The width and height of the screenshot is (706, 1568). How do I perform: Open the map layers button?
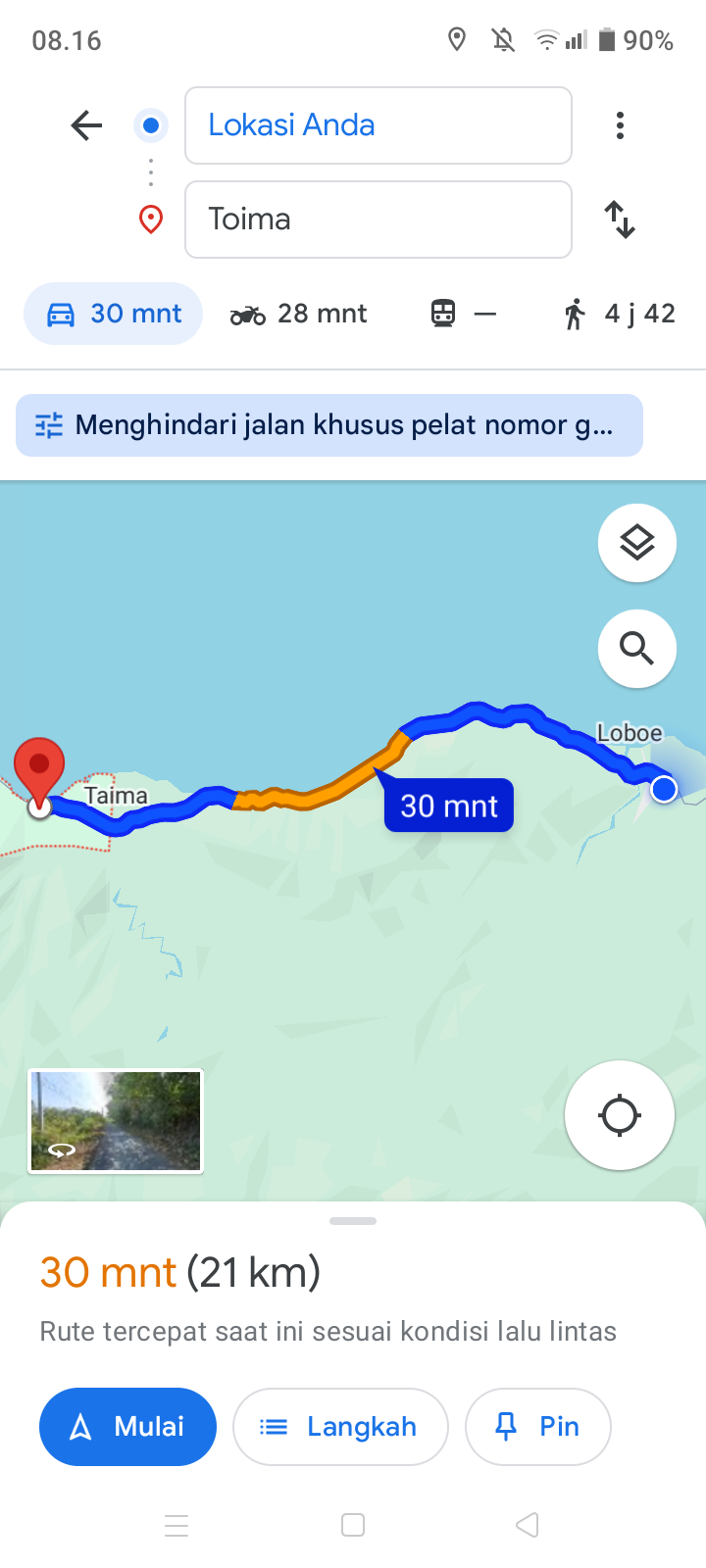tap(637, 543)
